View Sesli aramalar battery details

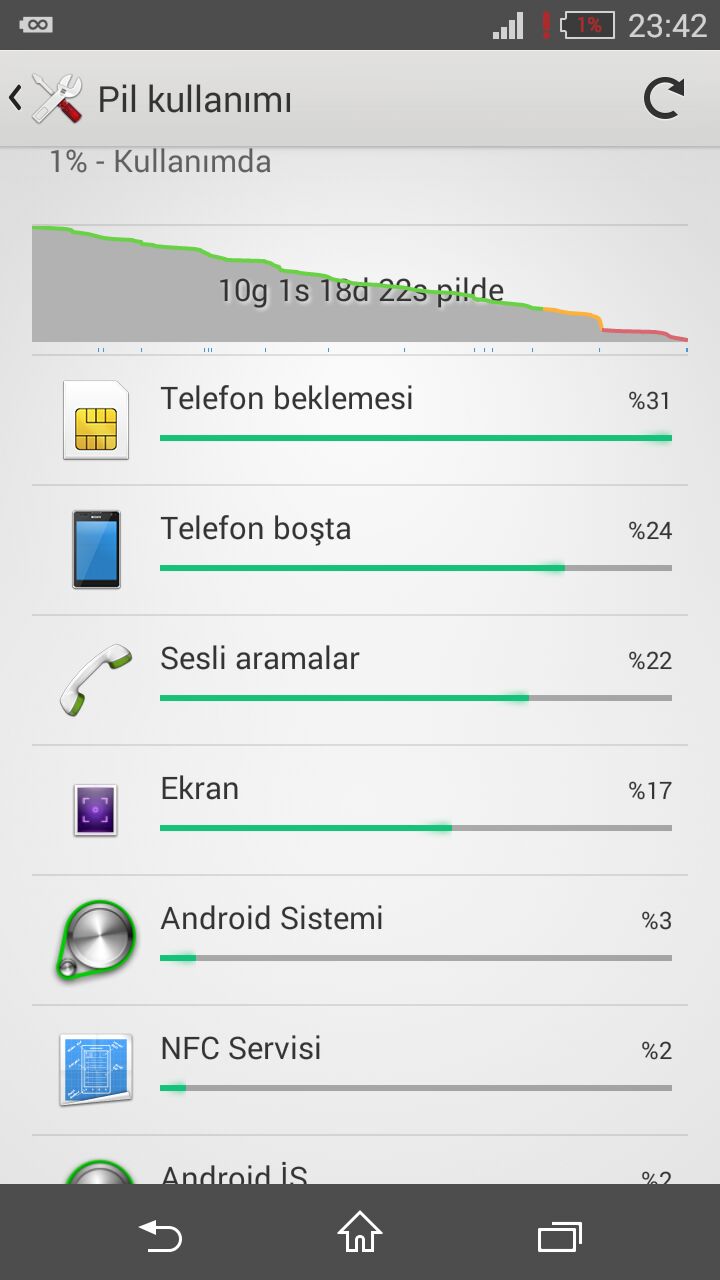360,681
